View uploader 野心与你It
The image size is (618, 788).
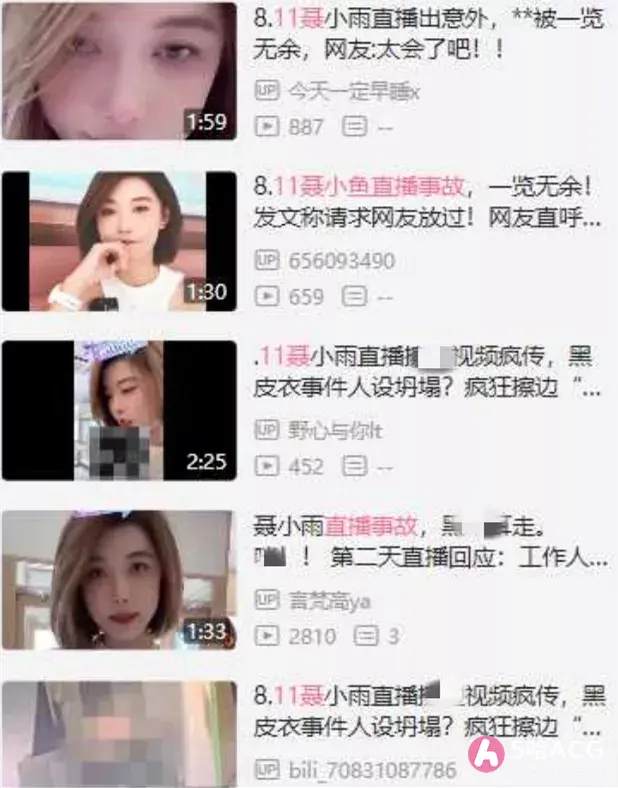click(x=336, y=430)
